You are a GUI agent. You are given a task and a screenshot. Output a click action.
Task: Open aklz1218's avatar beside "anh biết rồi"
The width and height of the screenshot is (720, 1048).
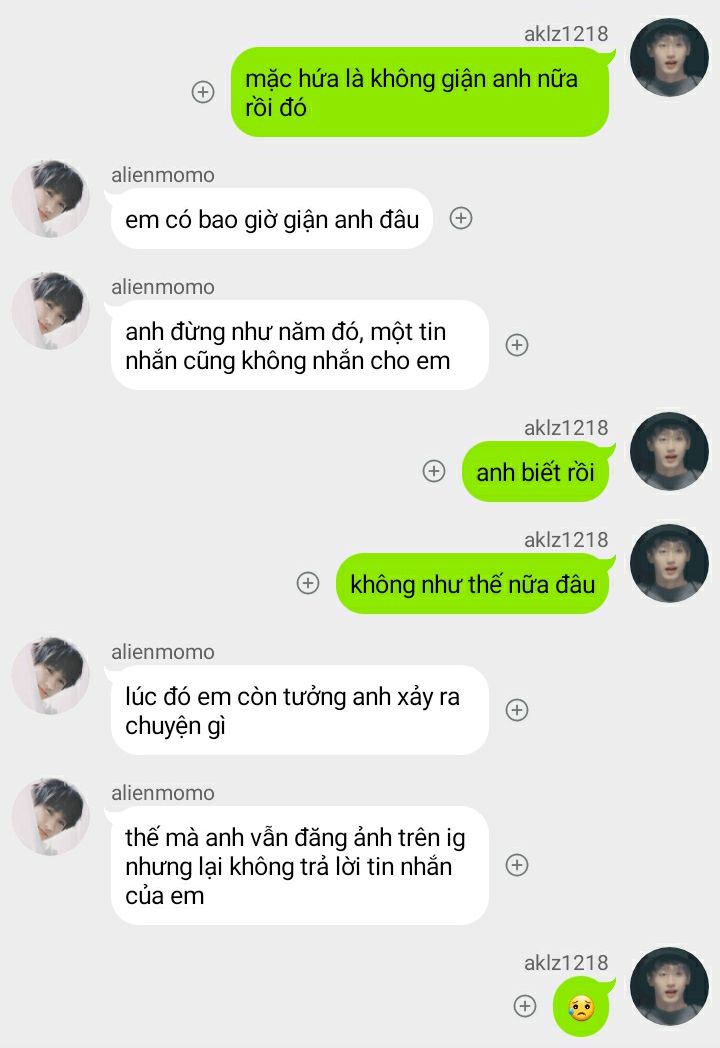(x=669, y=451)
